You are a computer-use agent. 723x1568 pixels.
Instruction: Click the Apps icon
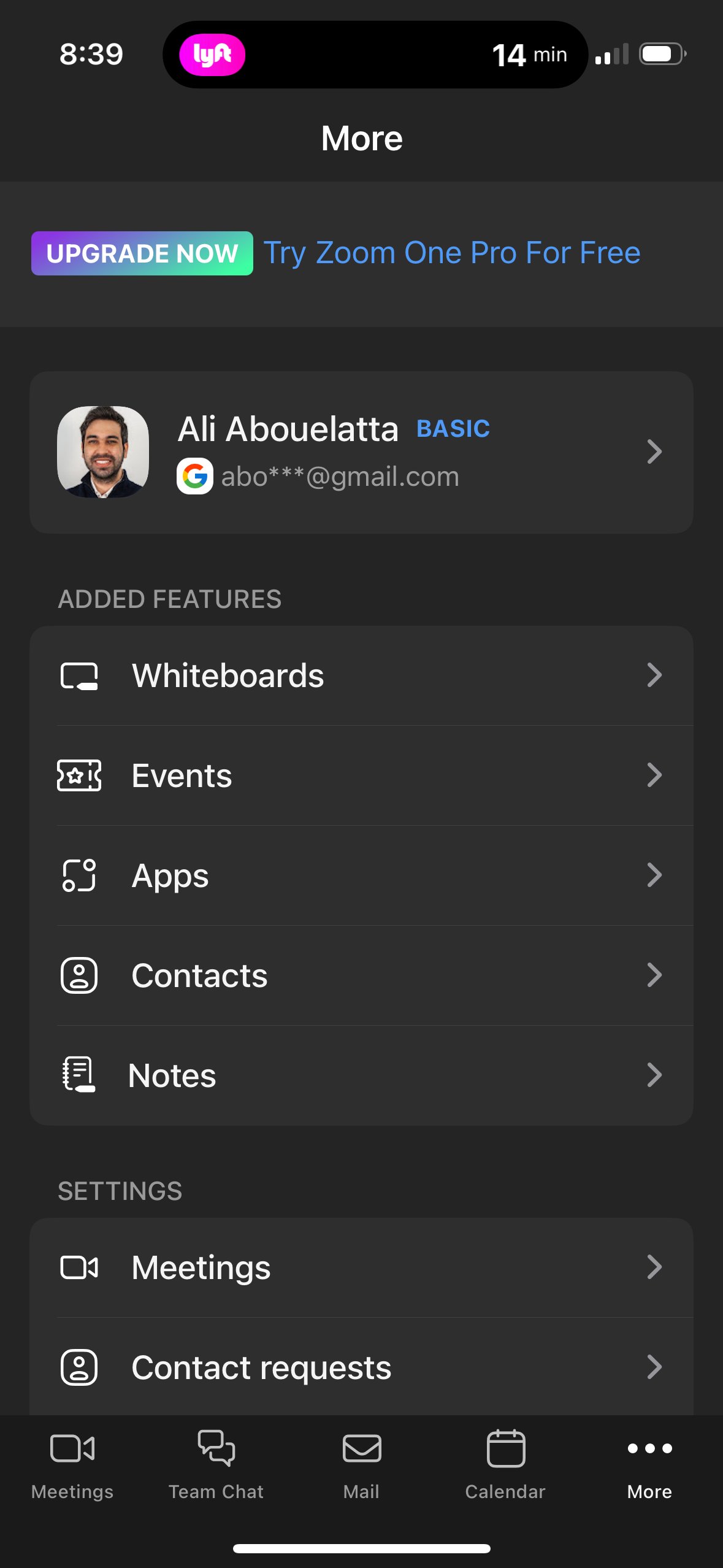click(79, 875)
